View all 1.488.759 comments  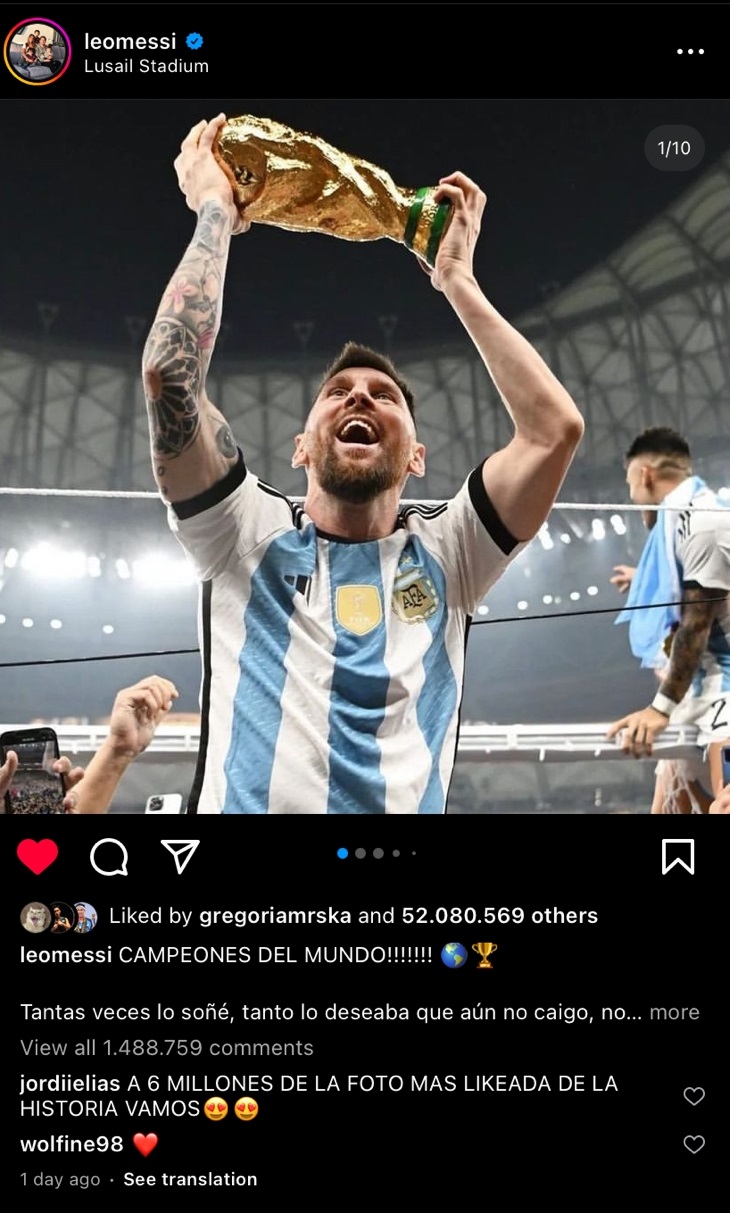167,1048
